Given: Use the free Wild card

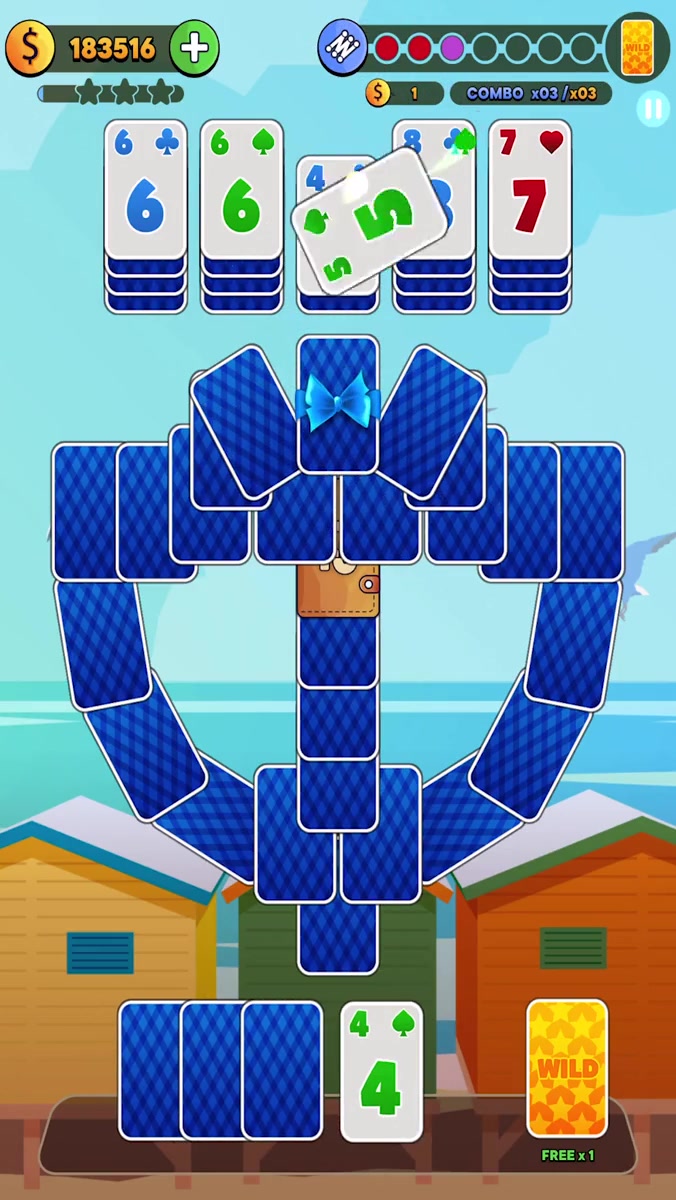Looking at the screenshot, I should pos(567,1069).
